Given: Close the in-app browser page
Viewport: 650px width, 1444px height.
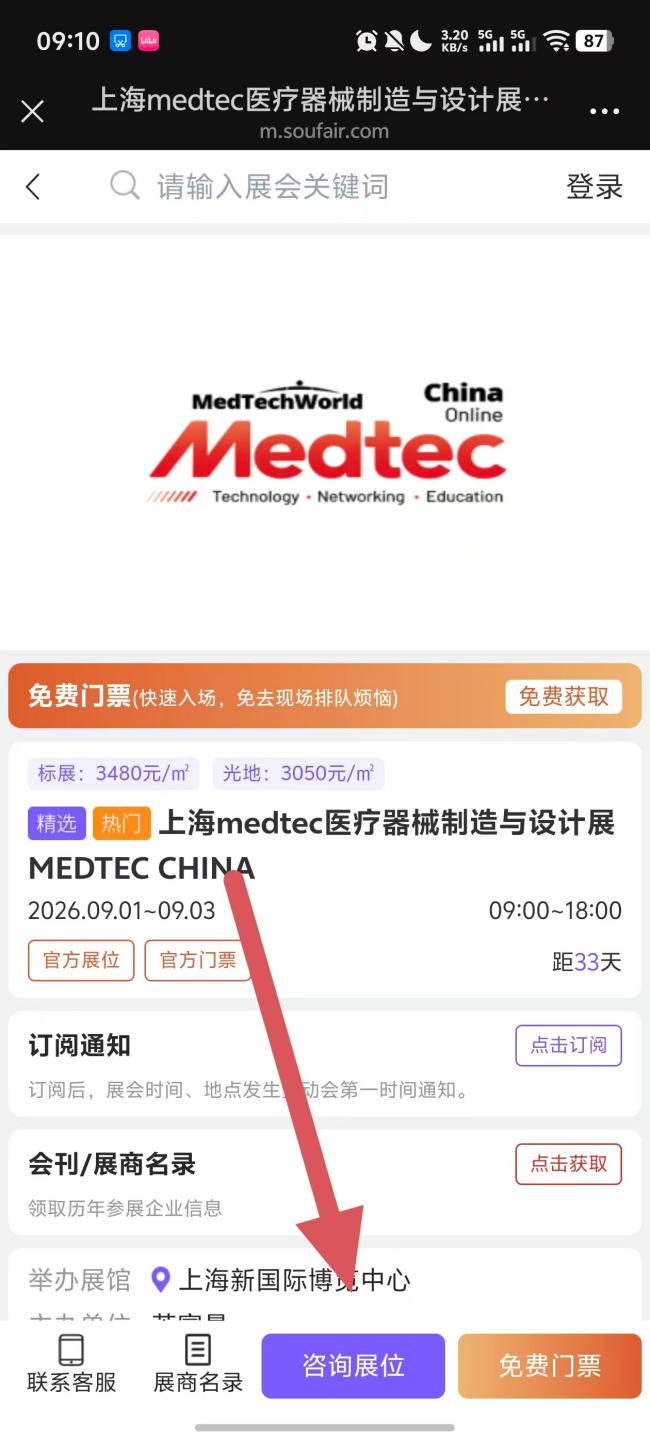Looking at the screenshot, I should (x=32, y=111).
